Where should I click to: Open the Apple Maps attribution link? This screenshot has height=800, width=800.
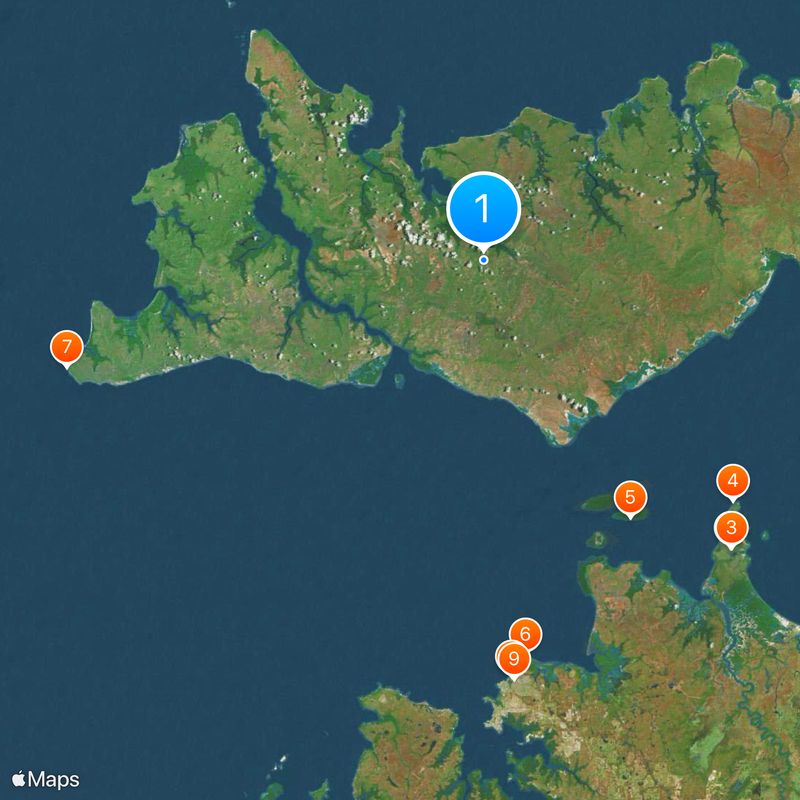click(46, 779)
